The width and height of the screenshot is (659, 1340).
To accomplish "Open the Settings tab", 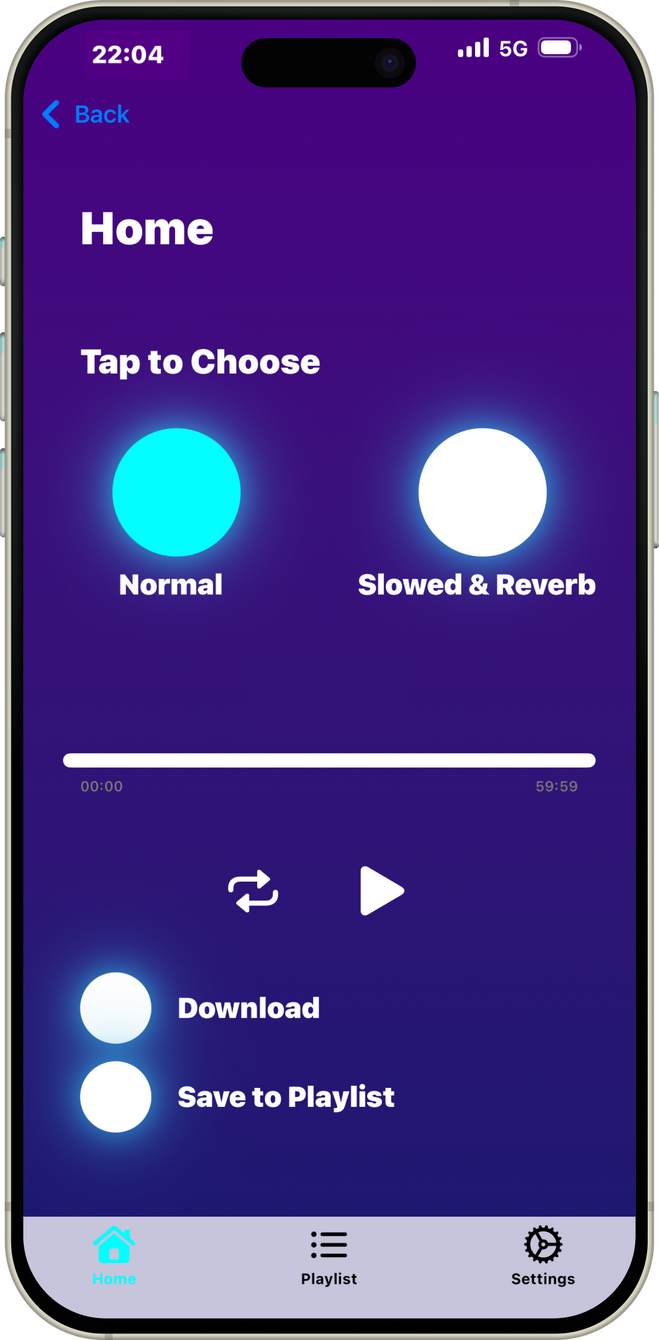I will (543, 1256).
